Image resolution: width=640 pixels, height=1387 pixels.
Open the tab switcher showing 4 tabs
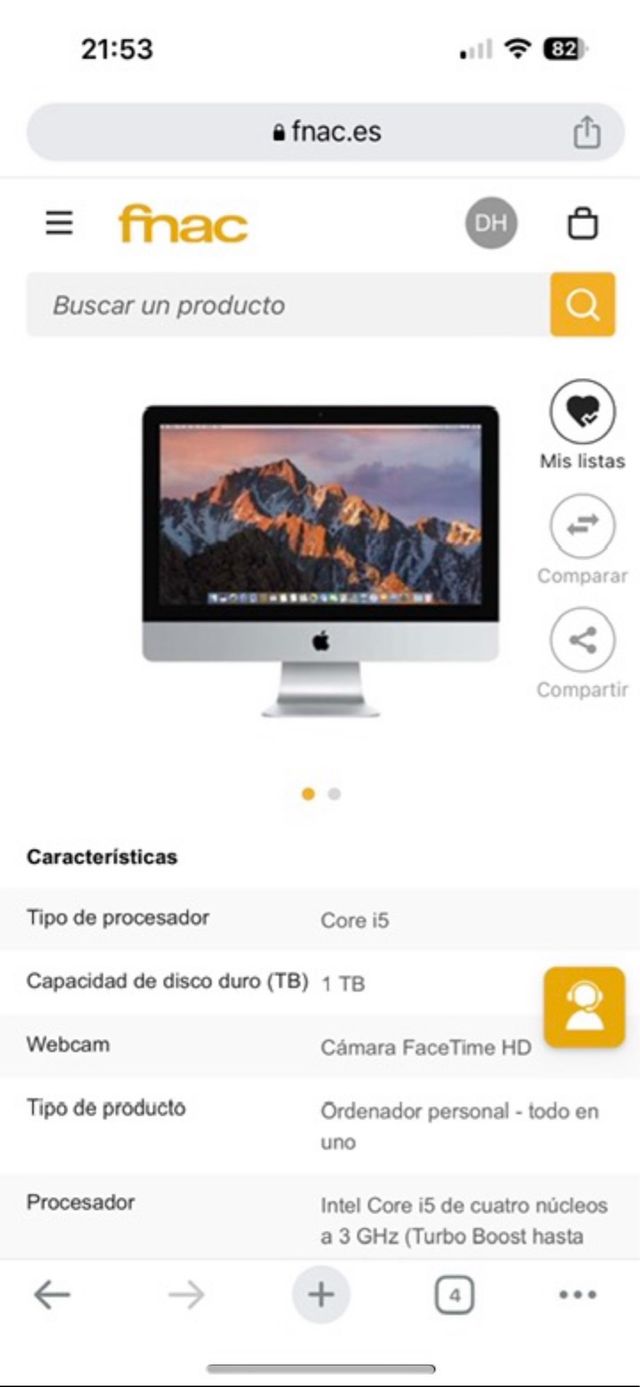(454, 1296)
